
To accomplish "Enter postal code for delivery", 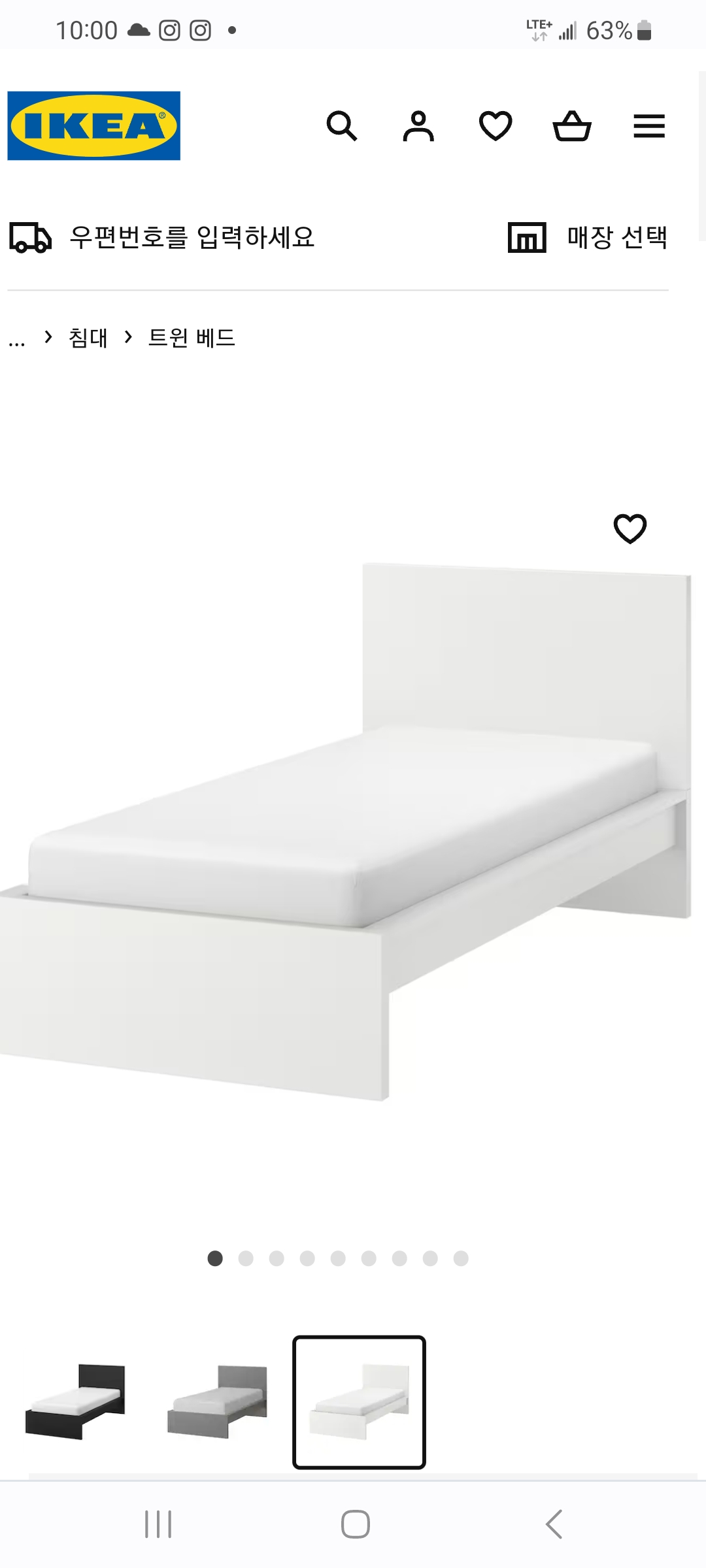I will point(162,237).
